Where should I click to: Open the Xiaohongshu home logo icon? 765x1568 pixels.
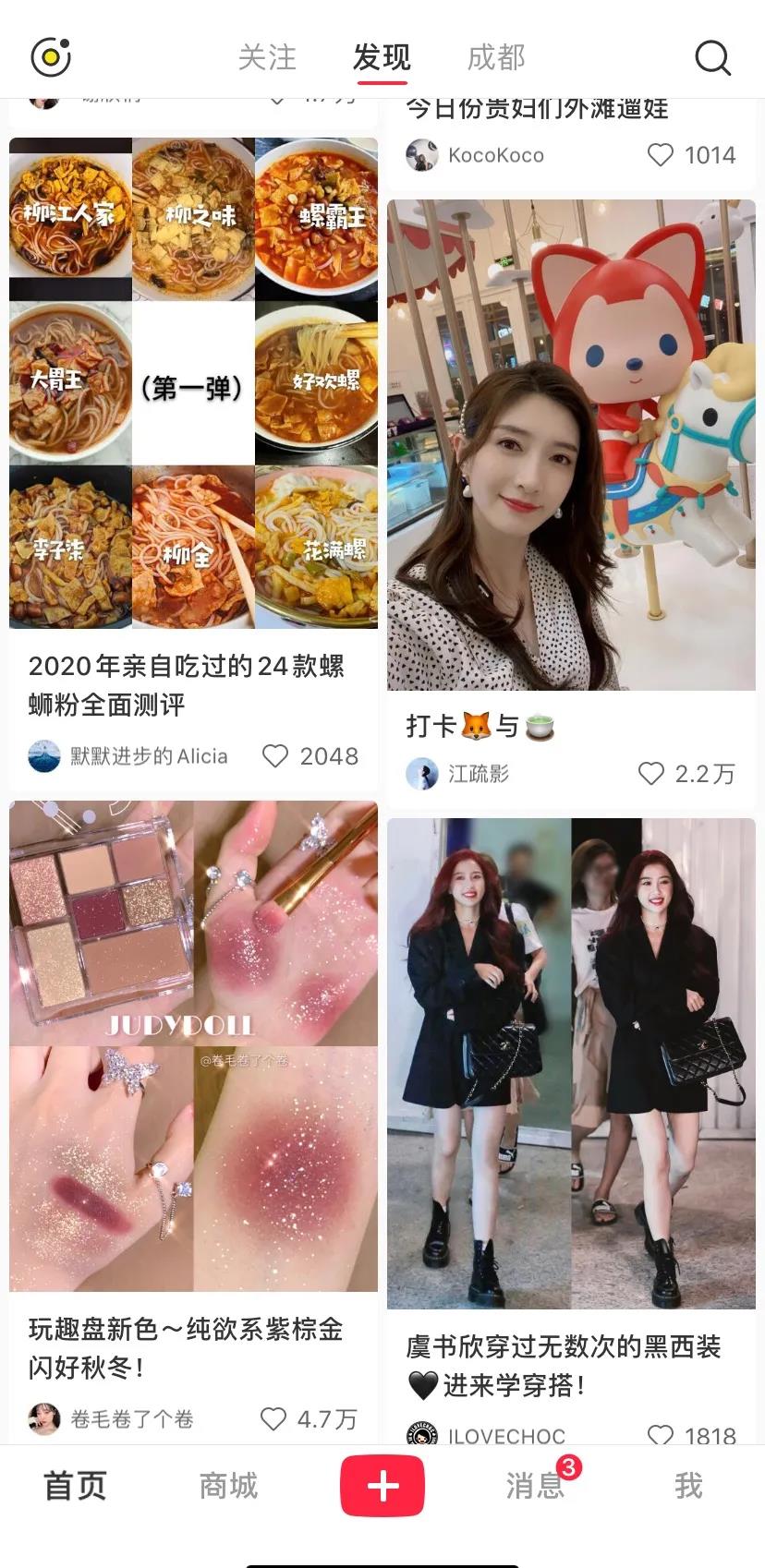51,55
